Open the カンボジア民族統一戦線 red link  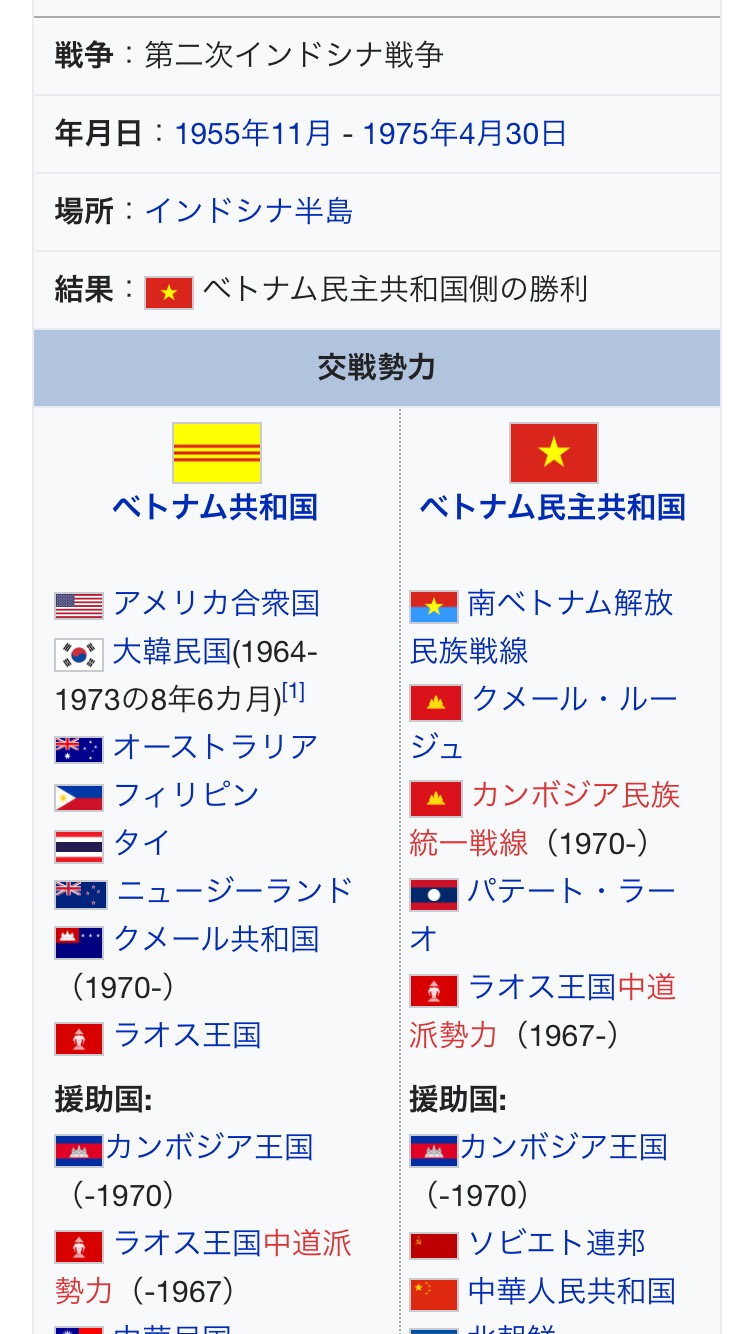pyautogui.click(x=575, y=795)
